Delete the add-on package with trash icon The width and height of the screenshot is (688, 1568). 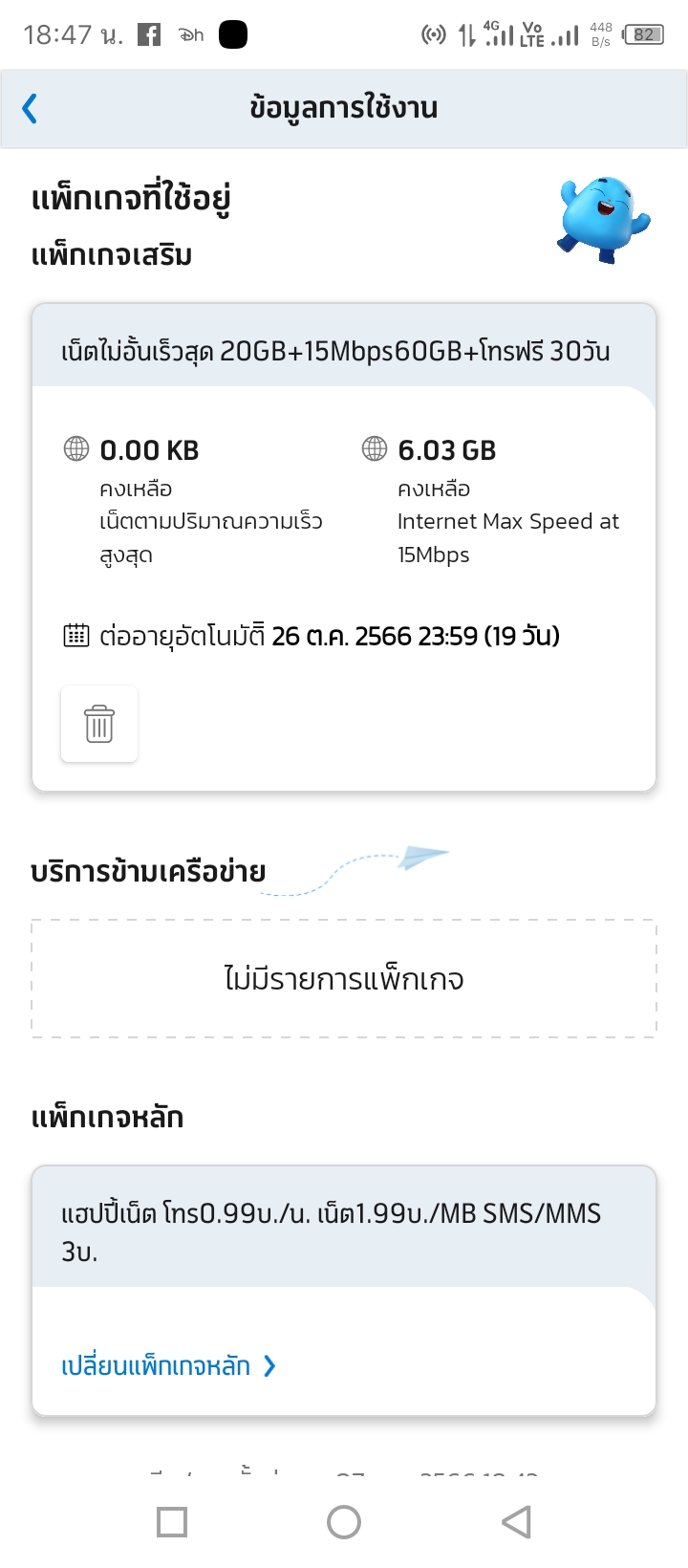click(99, 724)
